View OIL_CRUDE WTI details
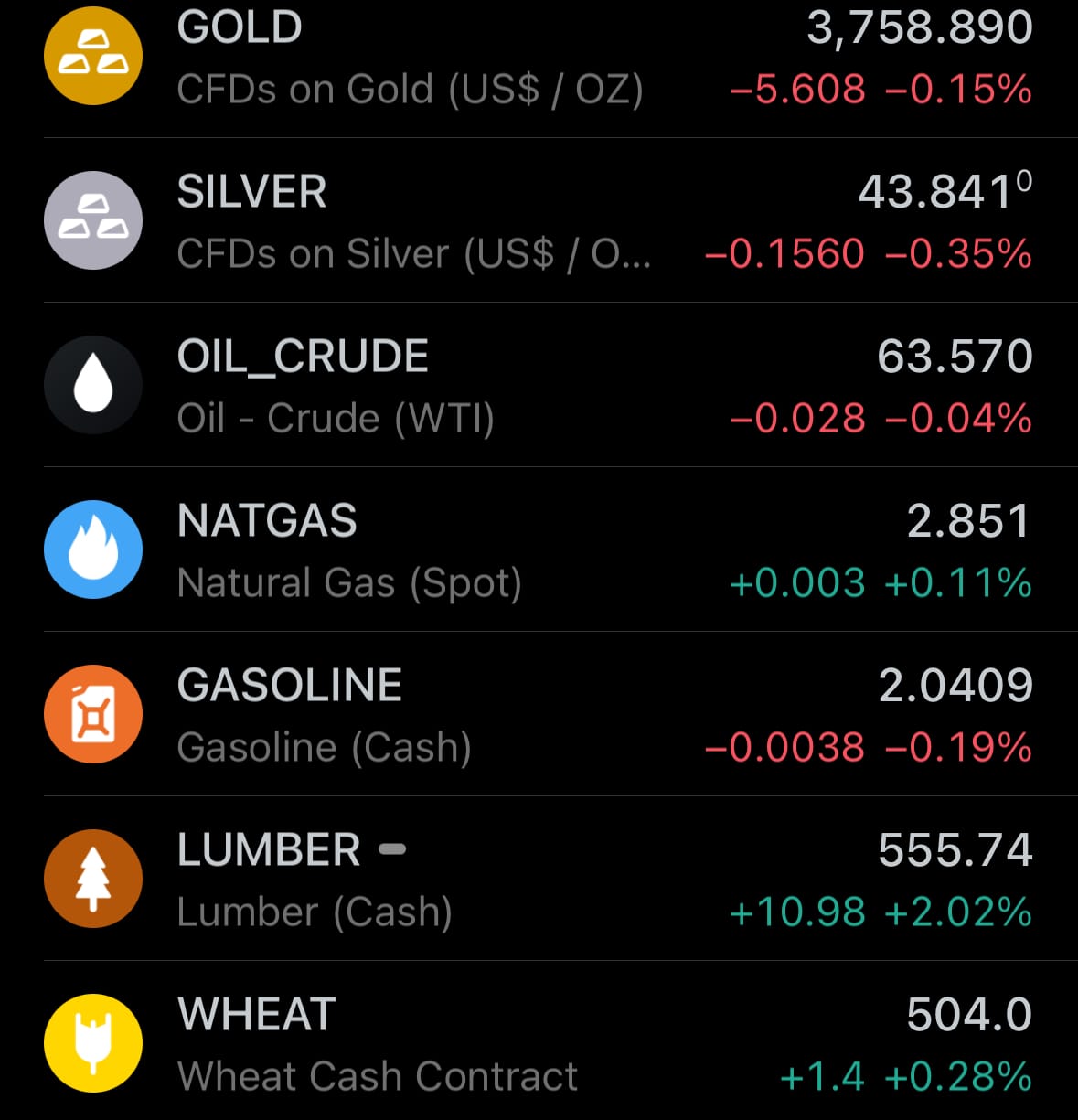The width and height of the screenshot is (1078, 1120). point(539,386)
